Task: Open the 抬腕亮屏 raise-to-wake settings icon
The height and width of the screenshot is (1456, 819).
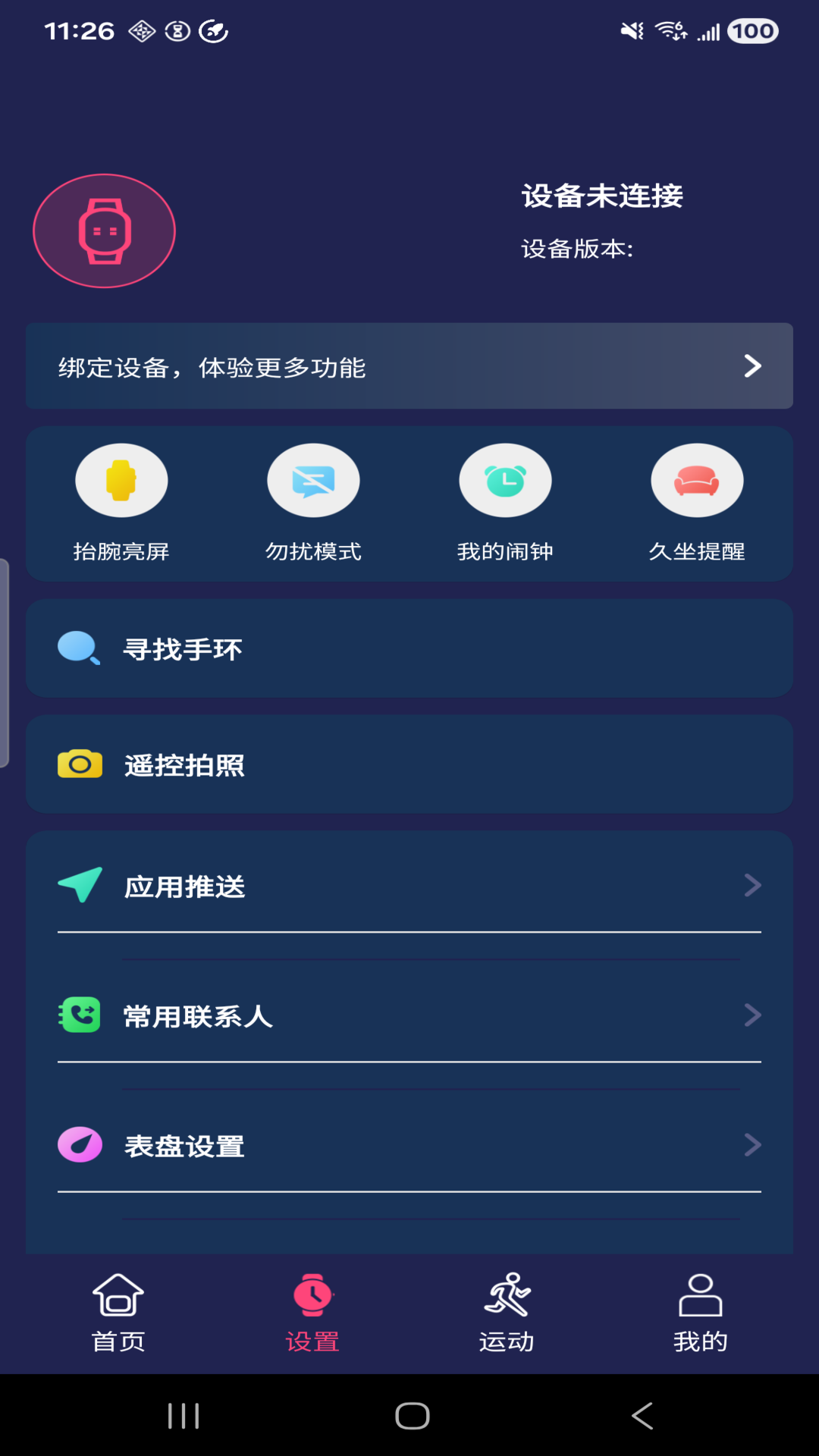Action: coord(121,479)
